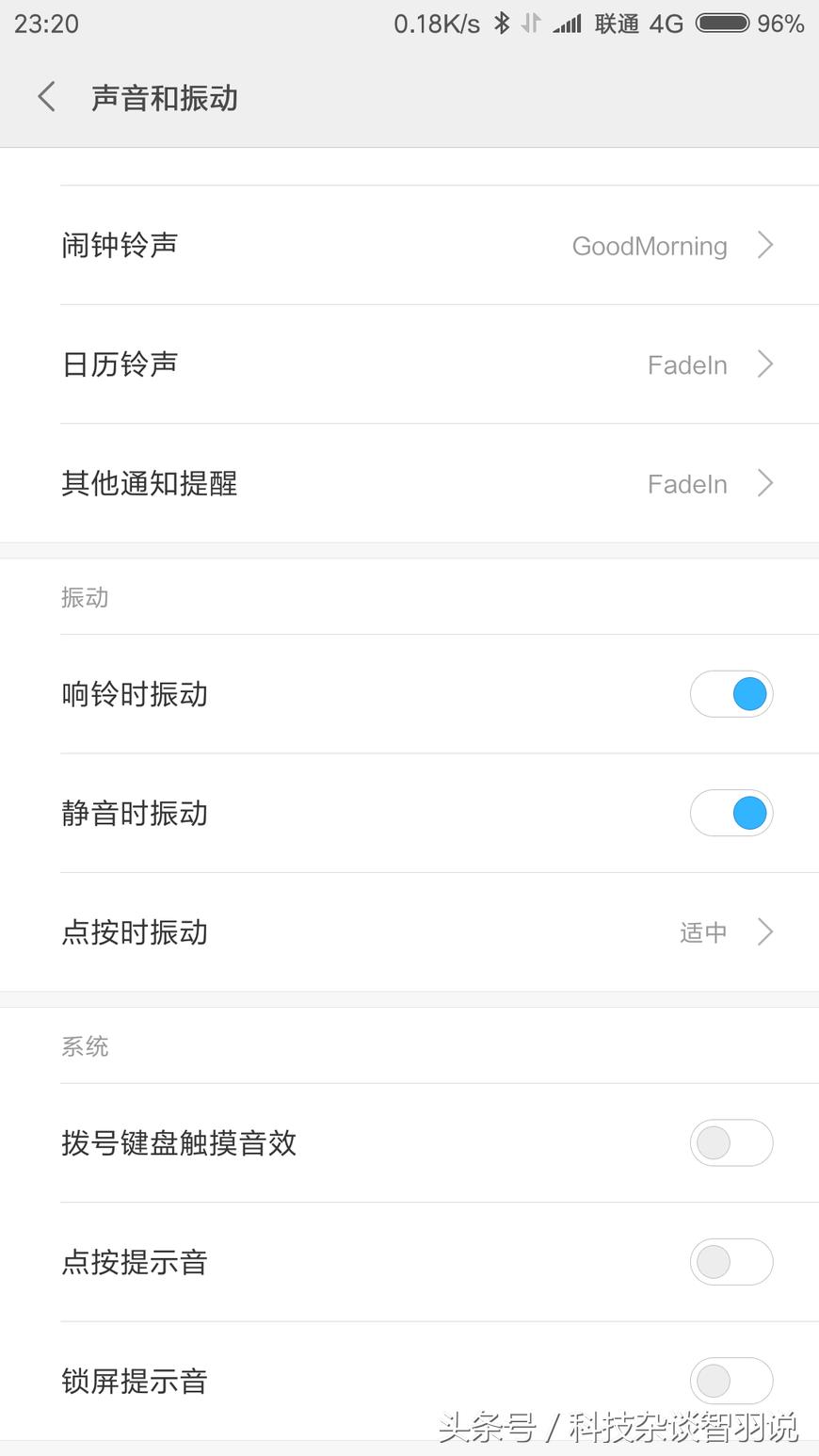
Task: Click the back arrow icon
Action: click(46, 96)
